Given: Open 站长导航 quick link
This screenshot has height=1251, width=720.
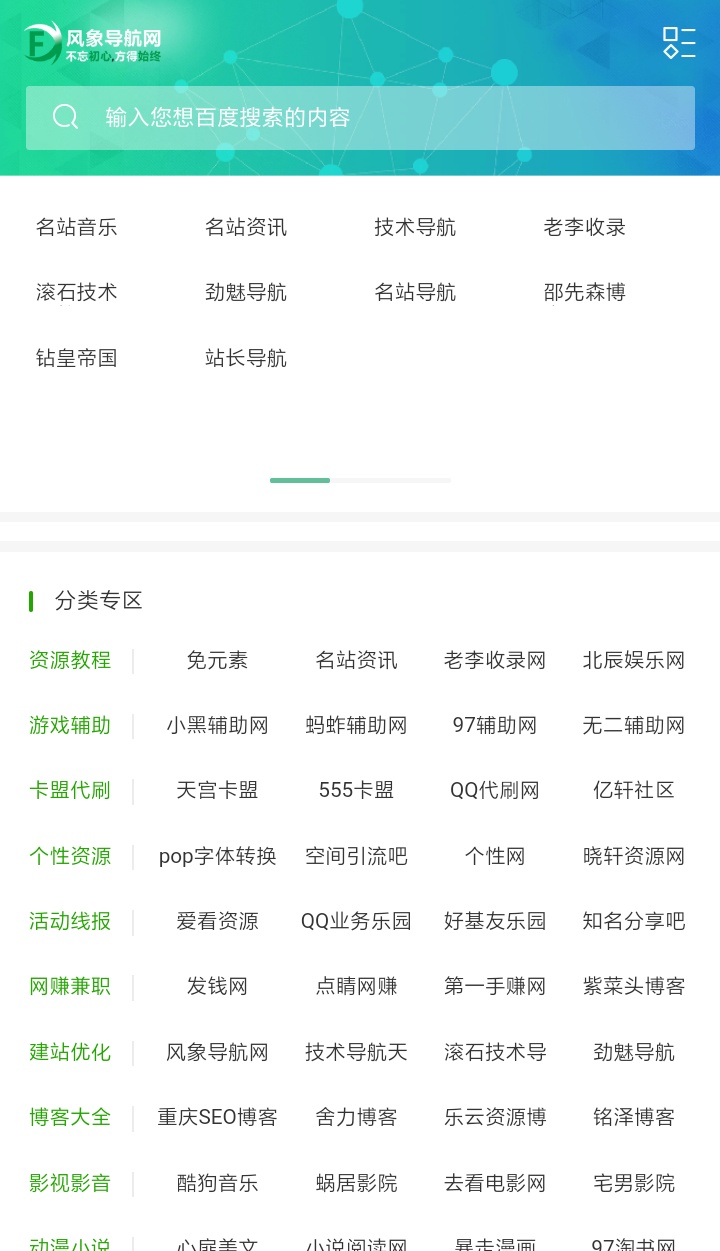Looking at the screenshot, I should coord(246,358).
